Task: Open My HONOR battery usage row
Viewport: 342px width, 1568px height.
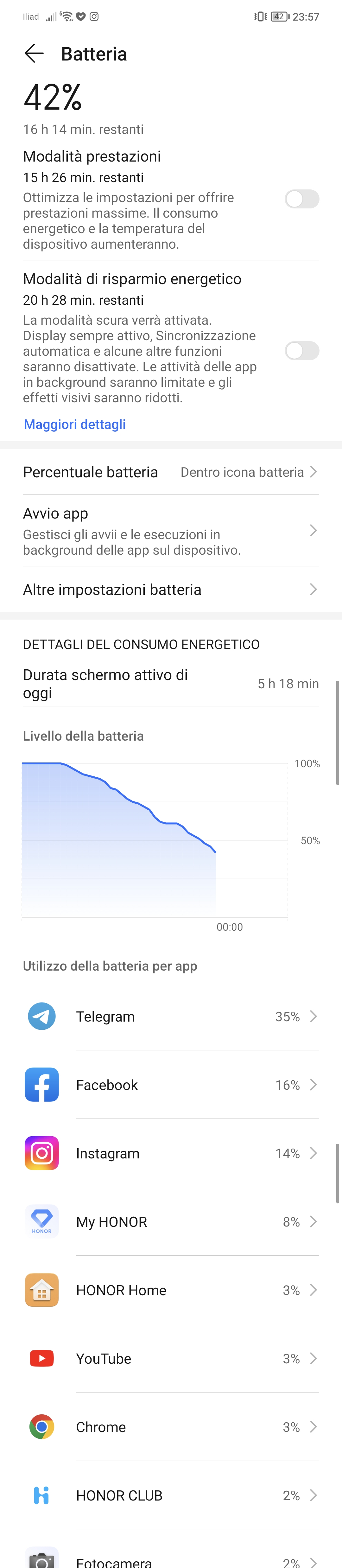Action: tap(170, 1222)
